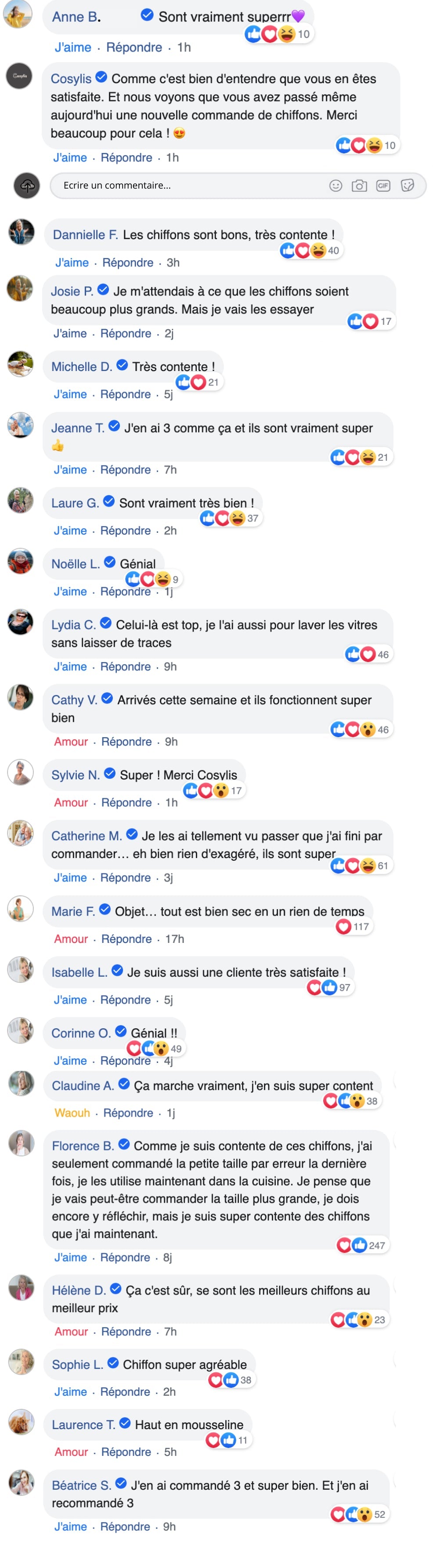Screen dimensions: 433x1568
Task: Open Michelle D.'s profile name
Action: click(x=82, y=367)
